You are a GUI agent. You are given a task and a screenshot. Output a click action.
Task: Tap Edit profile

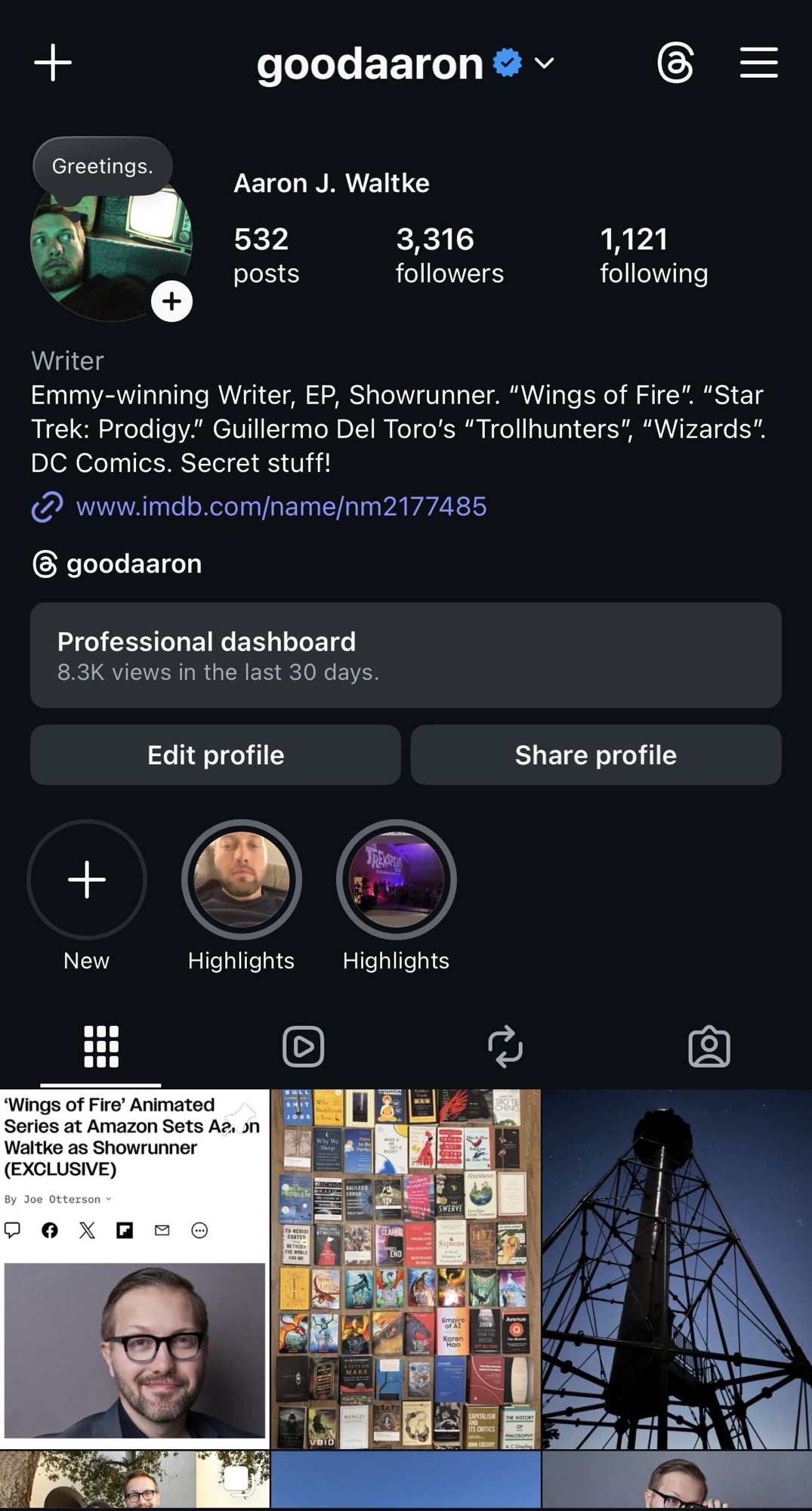pos(215,755)
